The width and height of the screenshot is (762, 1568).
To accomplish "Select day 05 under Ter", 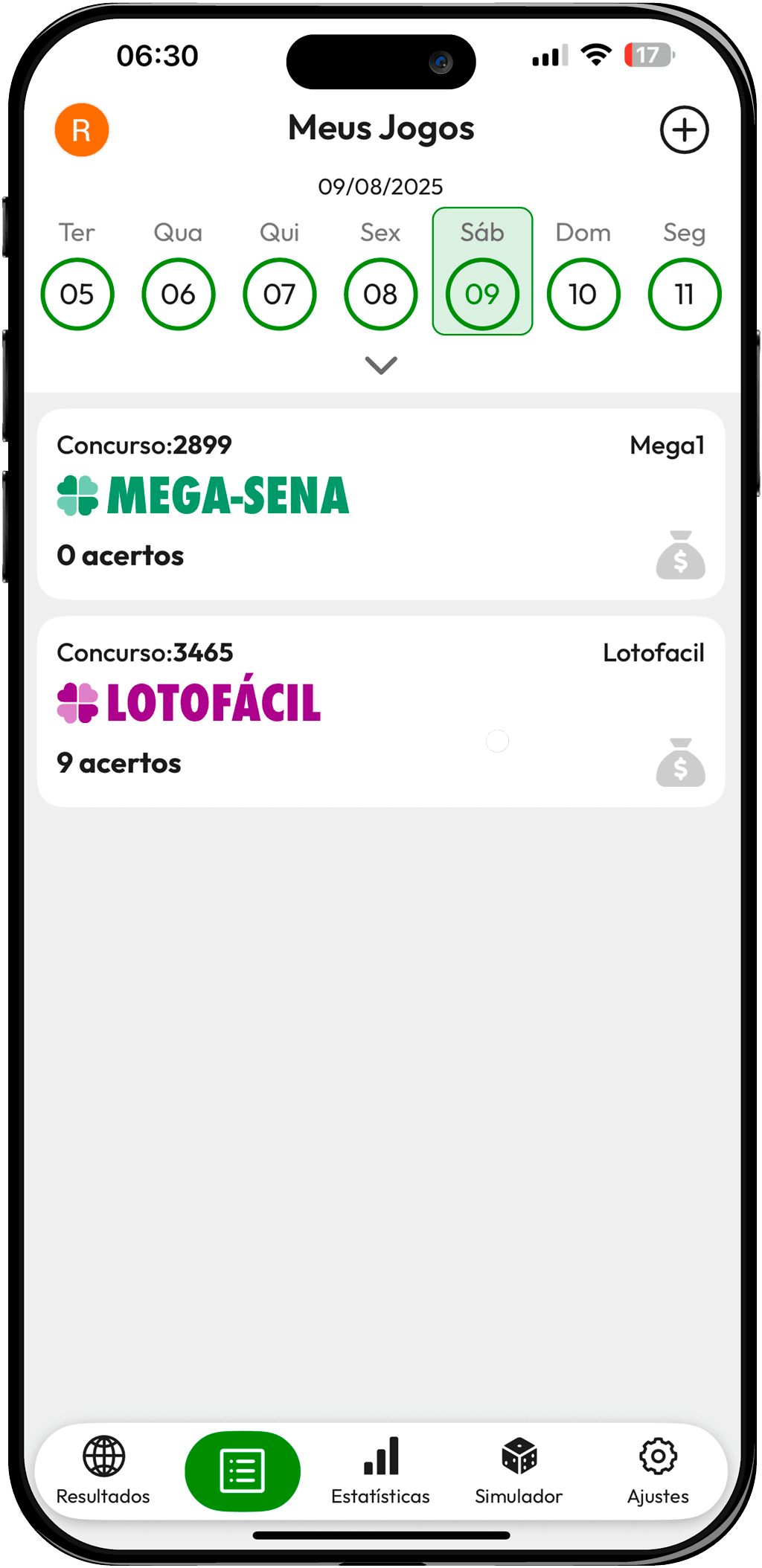I will pyautogui.click(x=77, y=293).
